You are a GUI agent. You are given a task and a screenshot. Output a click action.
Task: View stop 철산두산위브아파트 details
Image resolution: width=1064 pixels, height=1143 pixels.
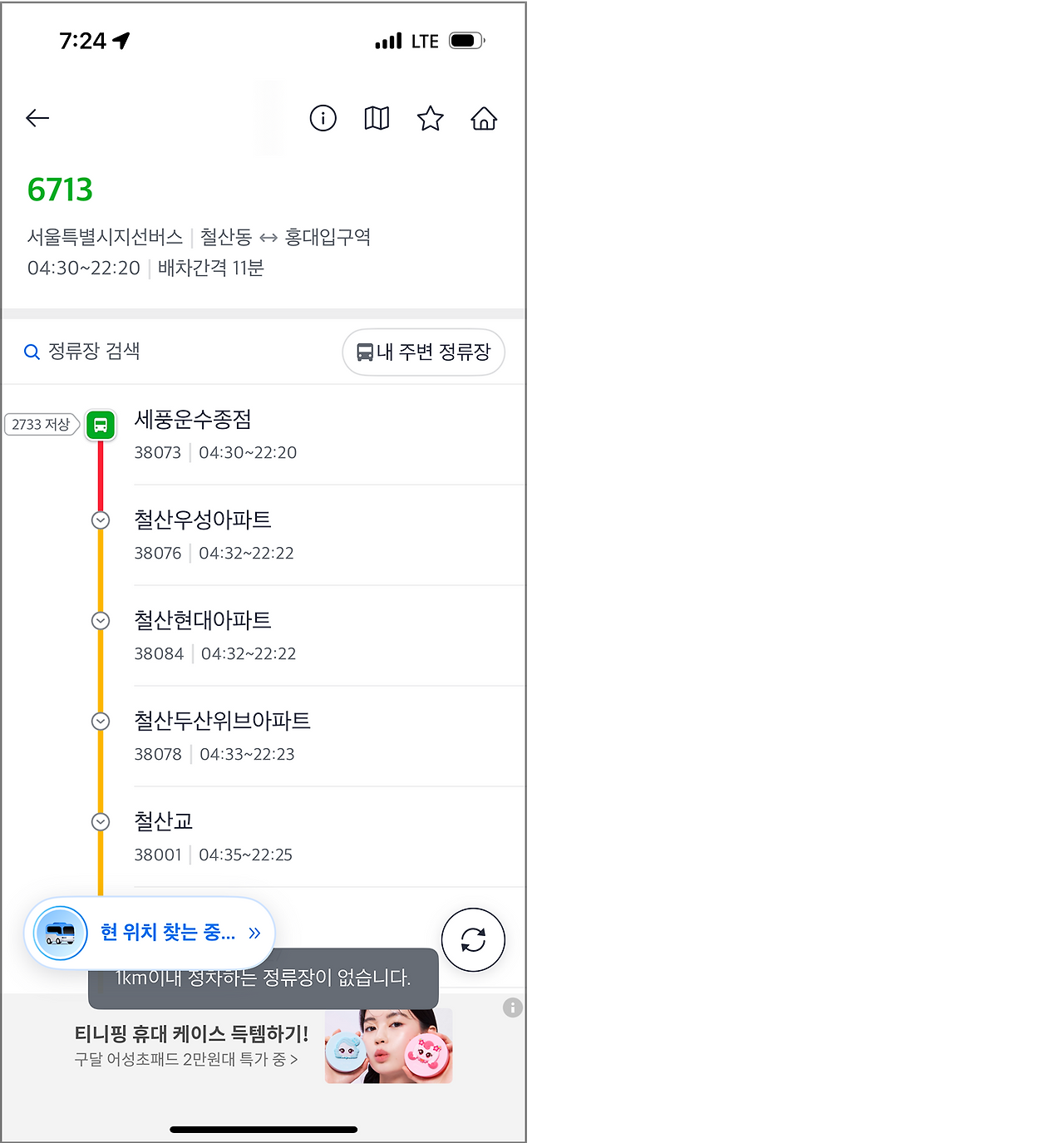tap(329, 737)
